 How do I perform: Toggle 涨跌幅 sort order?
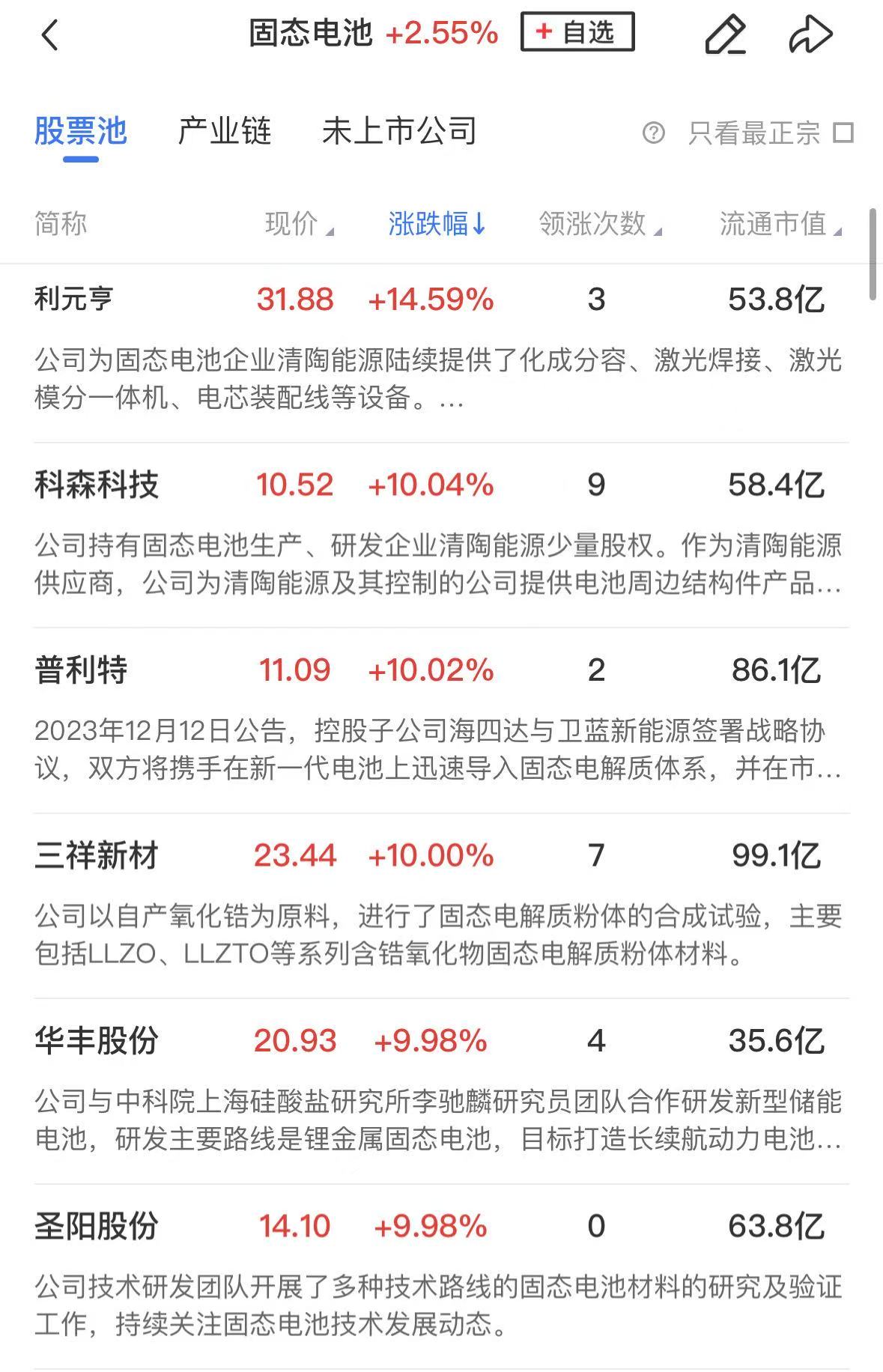pos(437,224)
